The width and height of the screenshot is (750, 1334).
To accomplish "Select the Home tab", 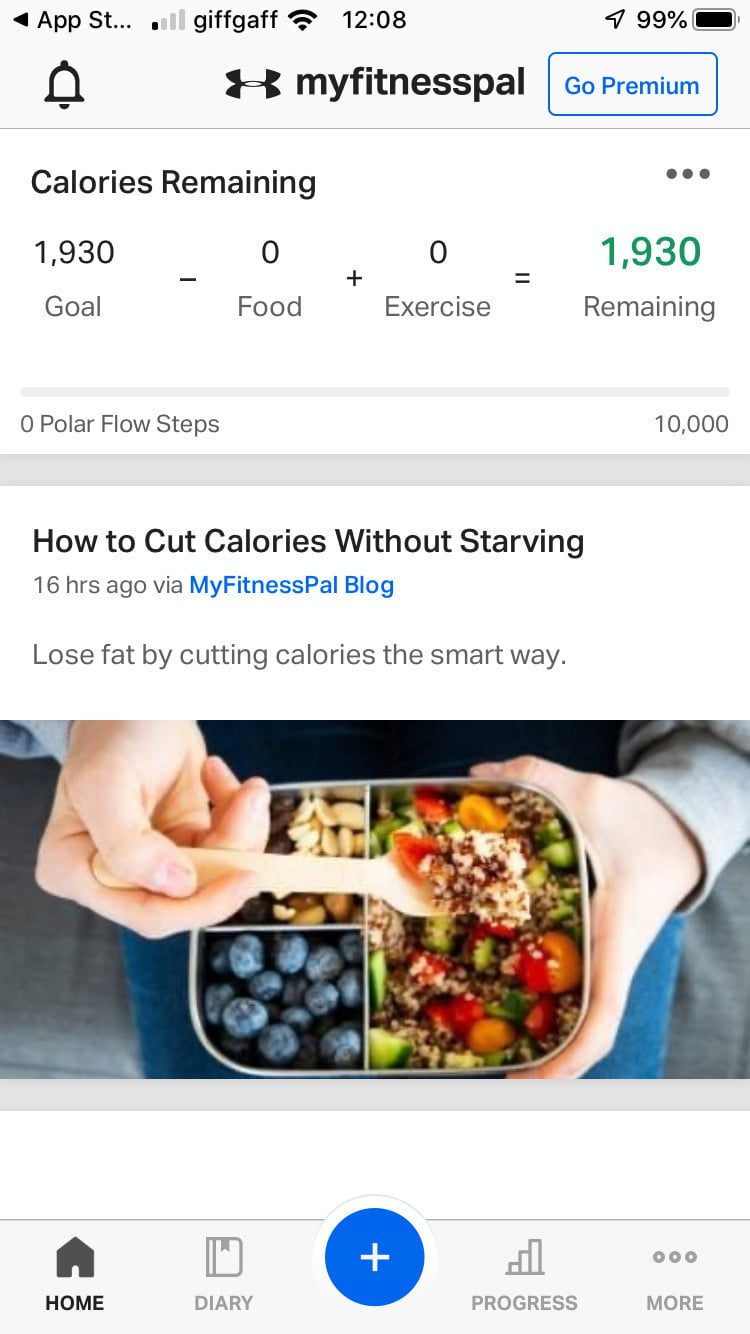I will [75, 1273].
